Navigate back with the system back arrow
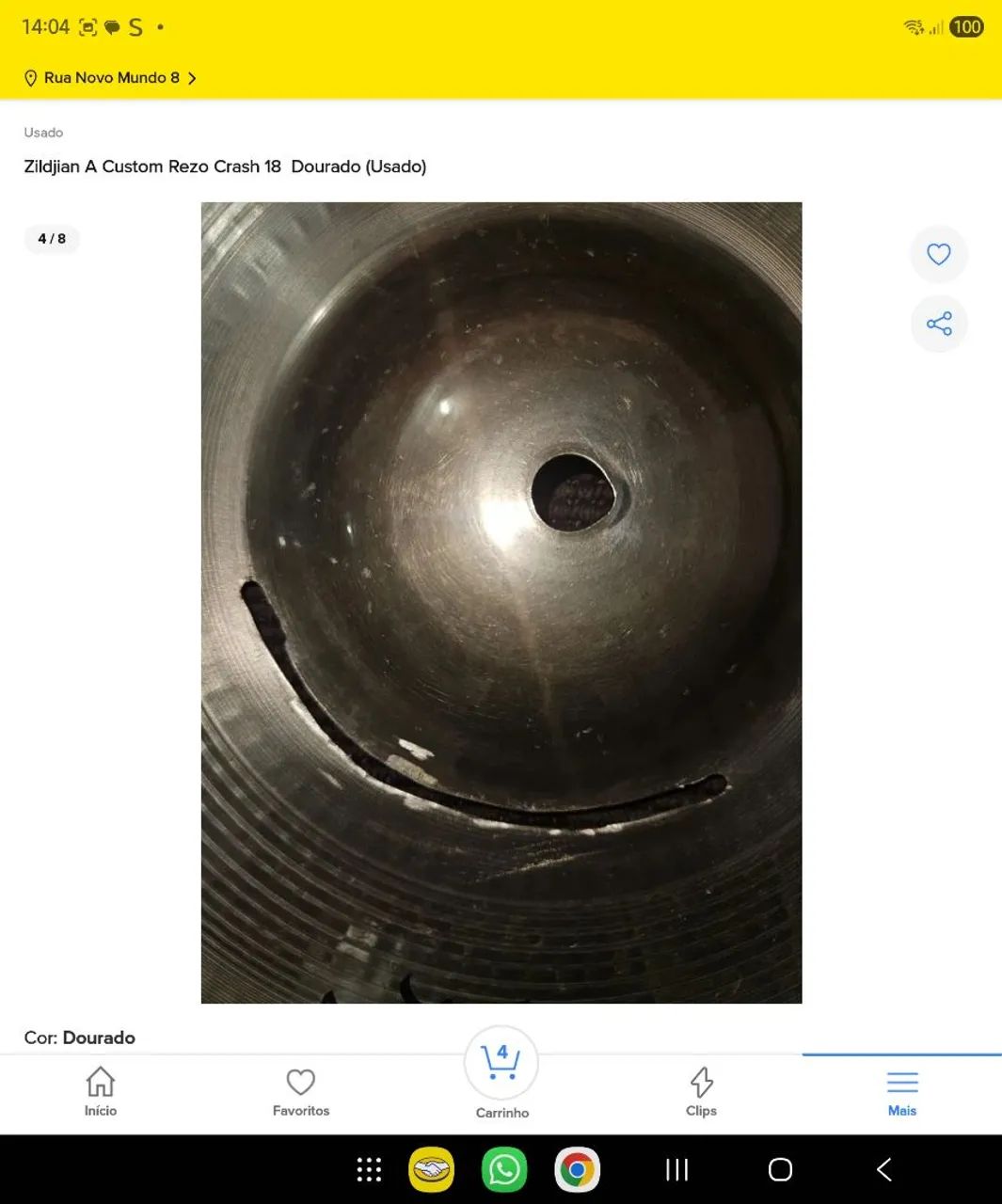 click(883, 1169)
